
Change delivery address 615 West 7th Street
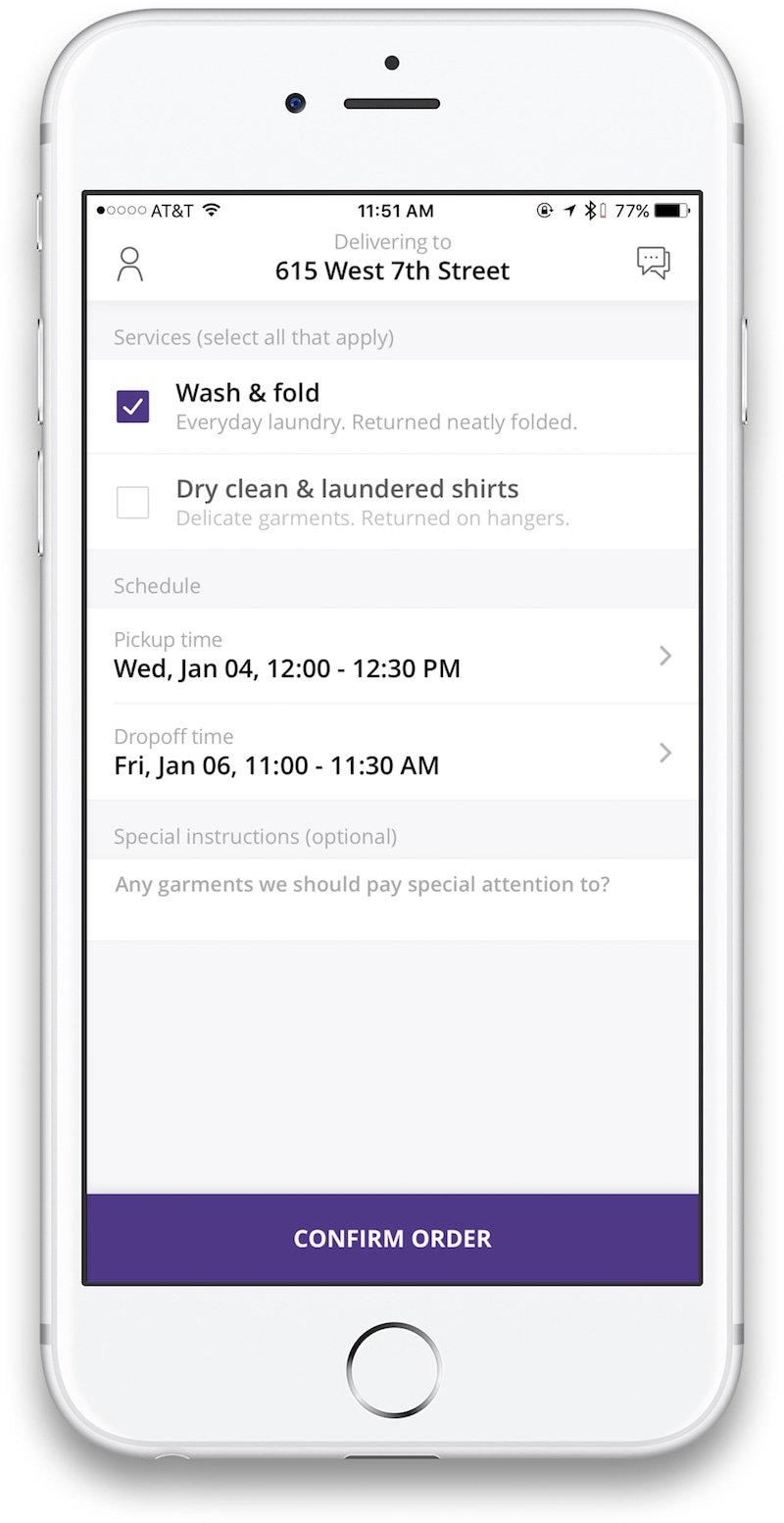point(392,270)
